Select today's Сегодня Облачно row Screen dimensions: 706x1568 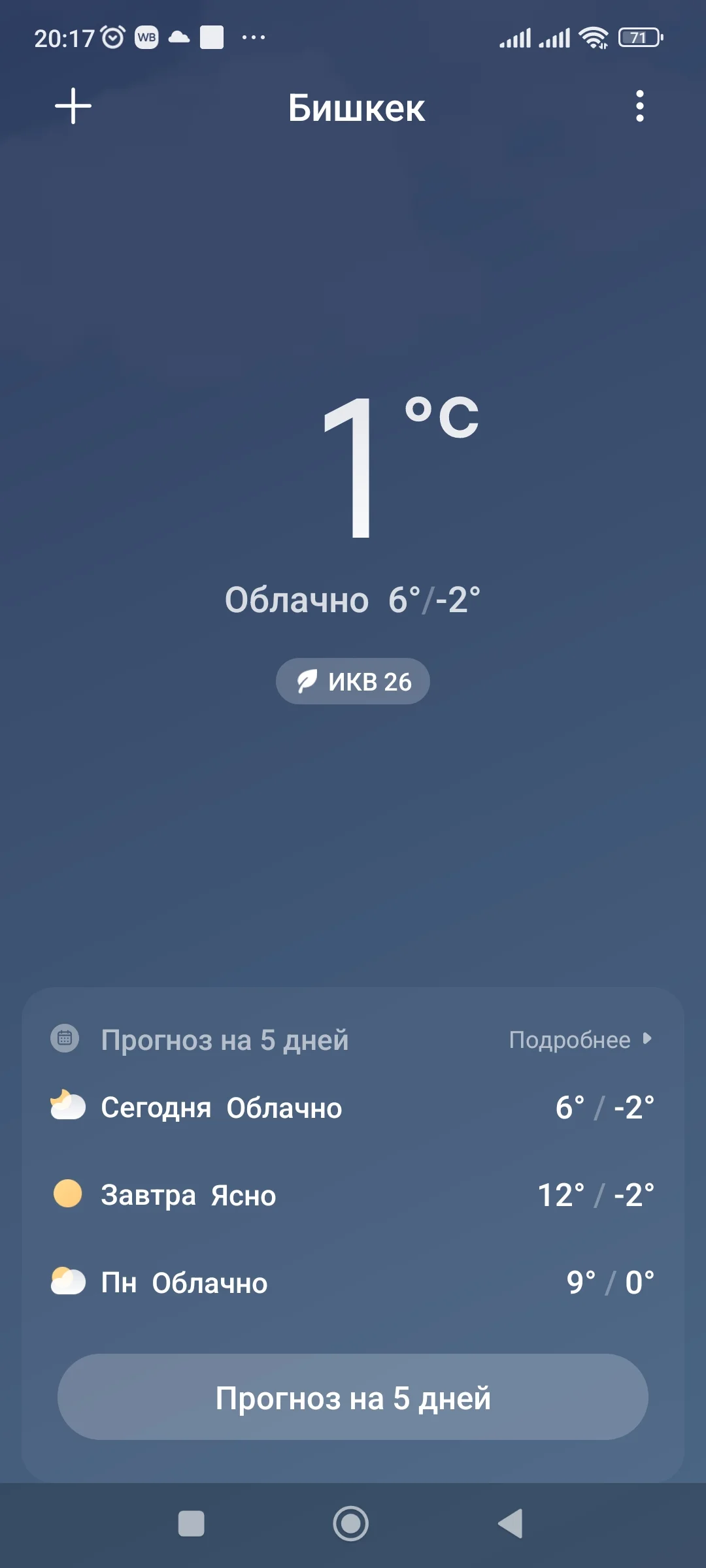(353, 1107)
